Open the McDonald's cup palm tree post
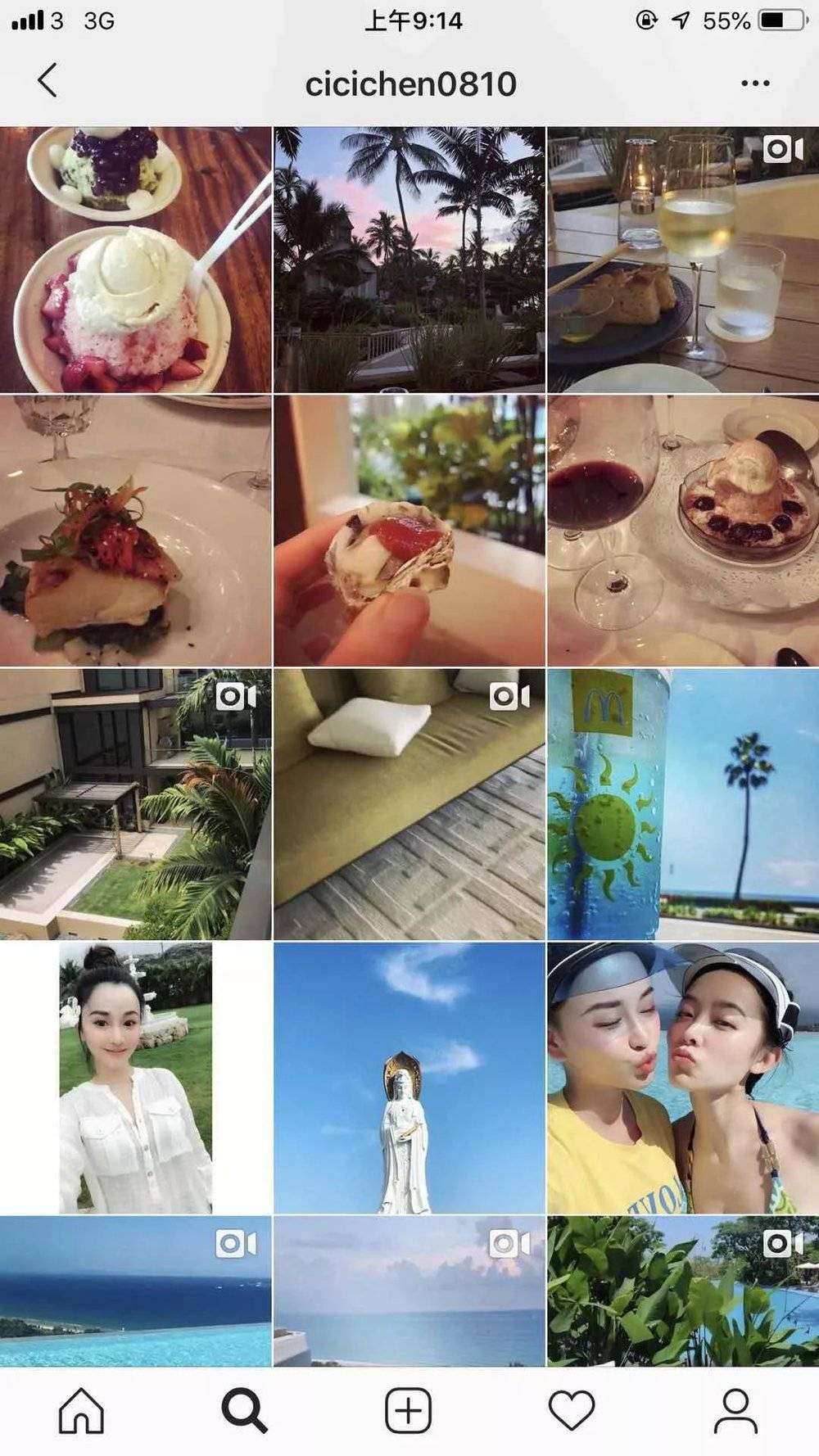 click(682, 804)
